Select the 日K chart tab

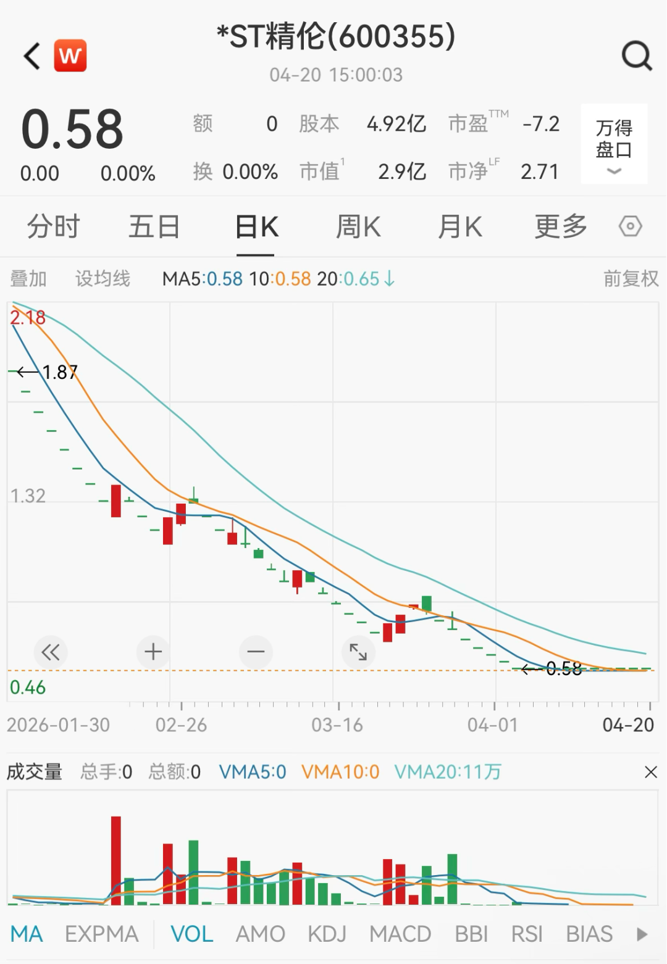(256, 227)
